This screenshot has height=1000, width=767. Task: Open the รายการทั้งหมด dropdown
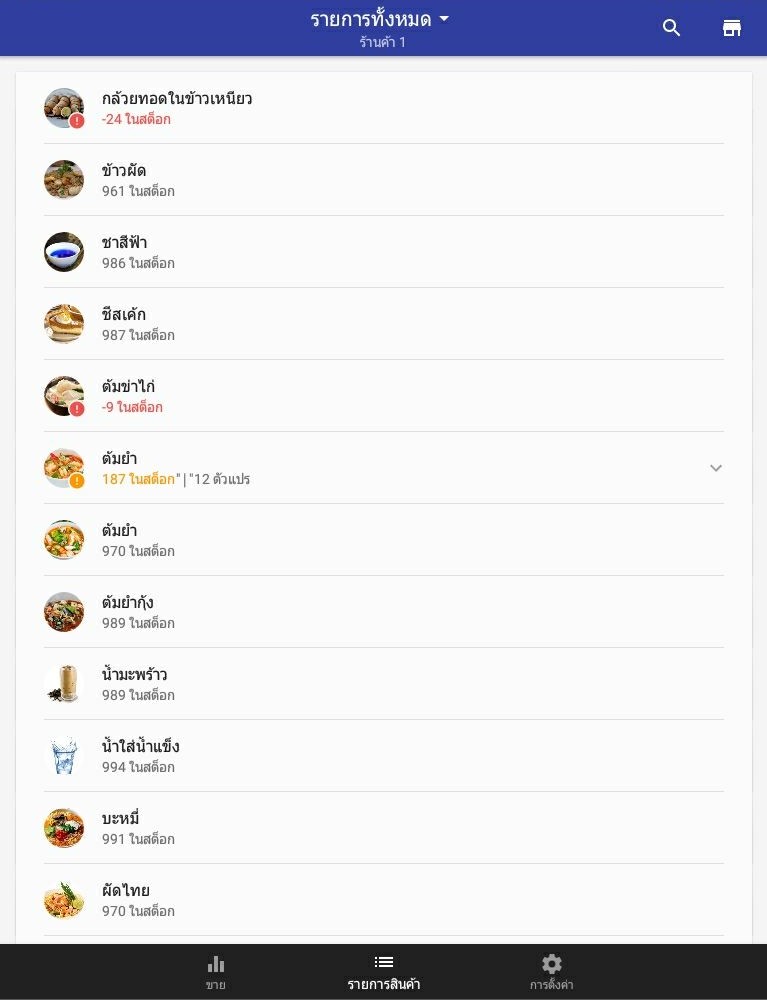380,20
